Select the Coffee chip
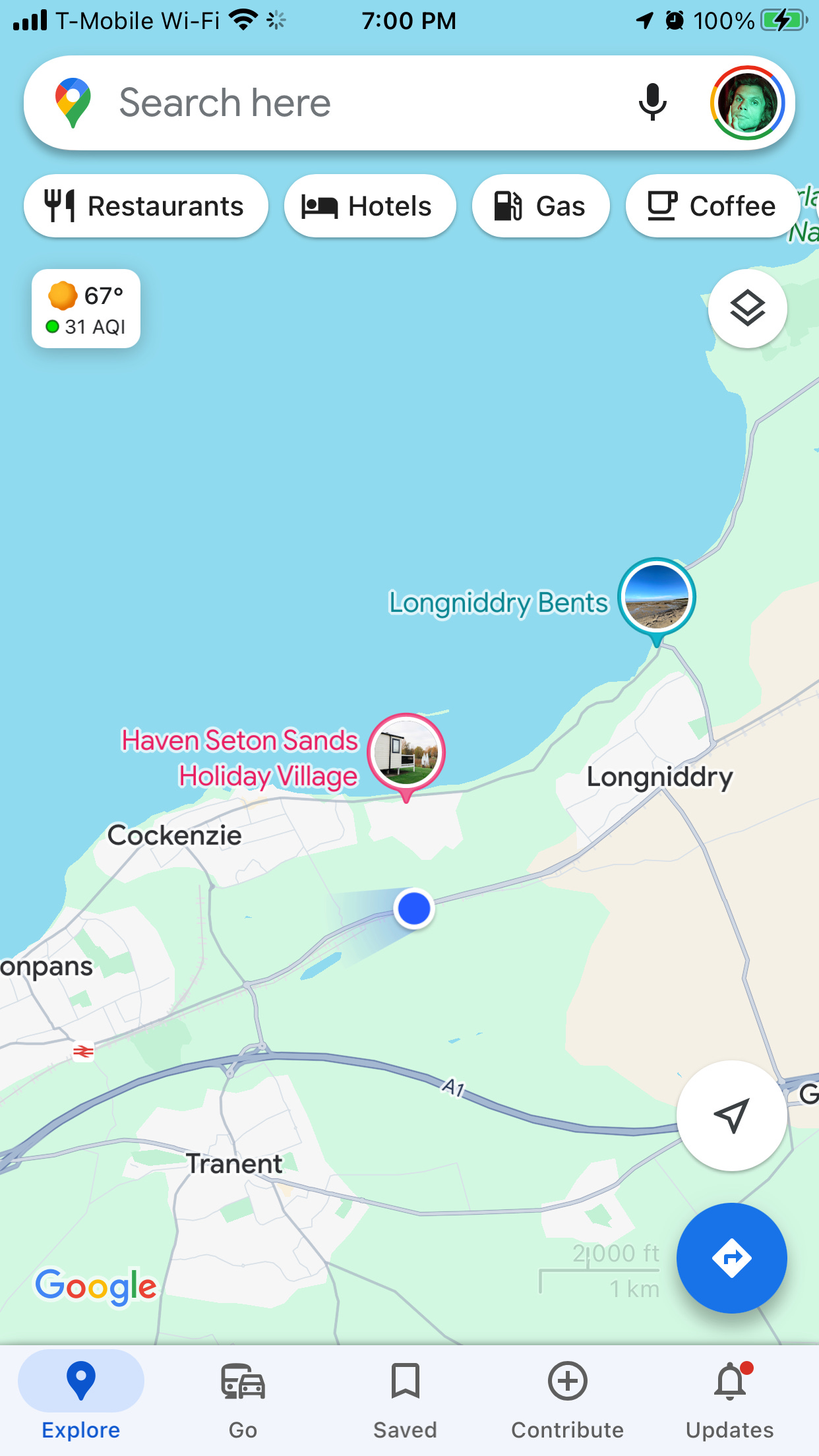The width and height of the screenshot is (819, 1456). tap(712, 206)
